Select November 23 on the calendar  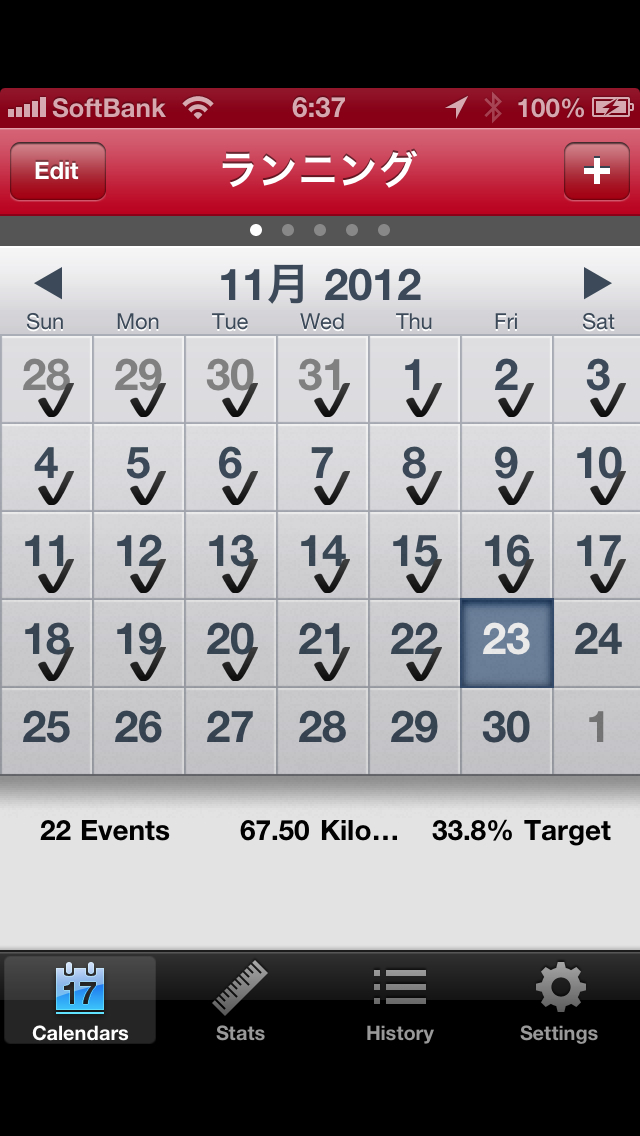click(507, 643)
